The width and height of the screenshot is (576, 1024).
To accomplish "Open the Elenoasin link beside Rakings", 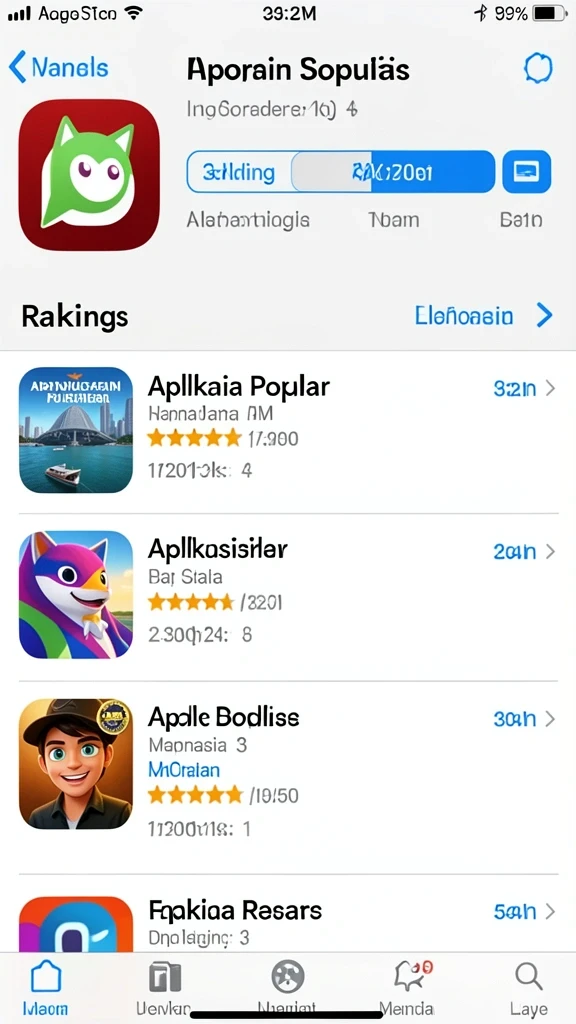I will (x=483, y=316).
